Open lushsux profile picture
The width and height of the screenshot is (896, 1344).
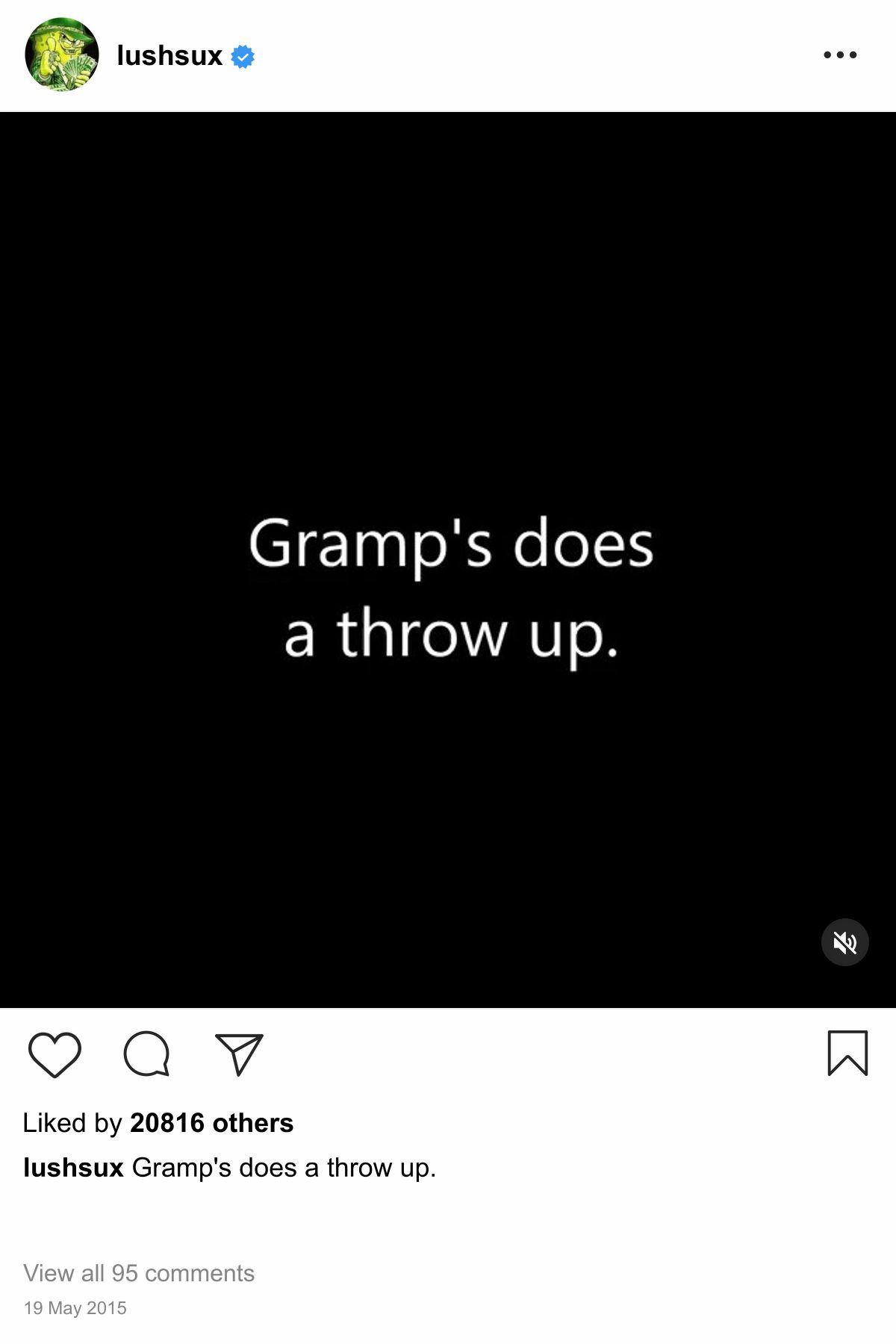point(61,55)
